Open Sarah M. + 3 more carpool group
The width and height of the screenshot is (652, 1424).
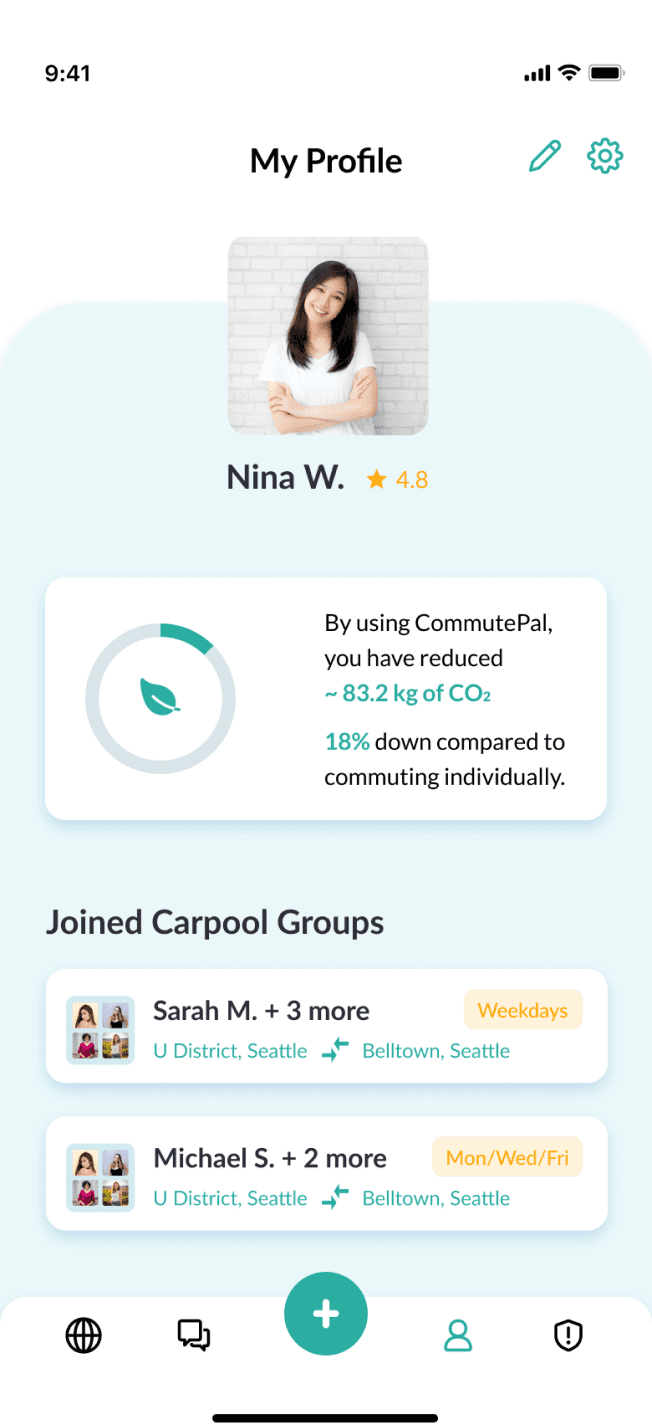click(326, 1026)
